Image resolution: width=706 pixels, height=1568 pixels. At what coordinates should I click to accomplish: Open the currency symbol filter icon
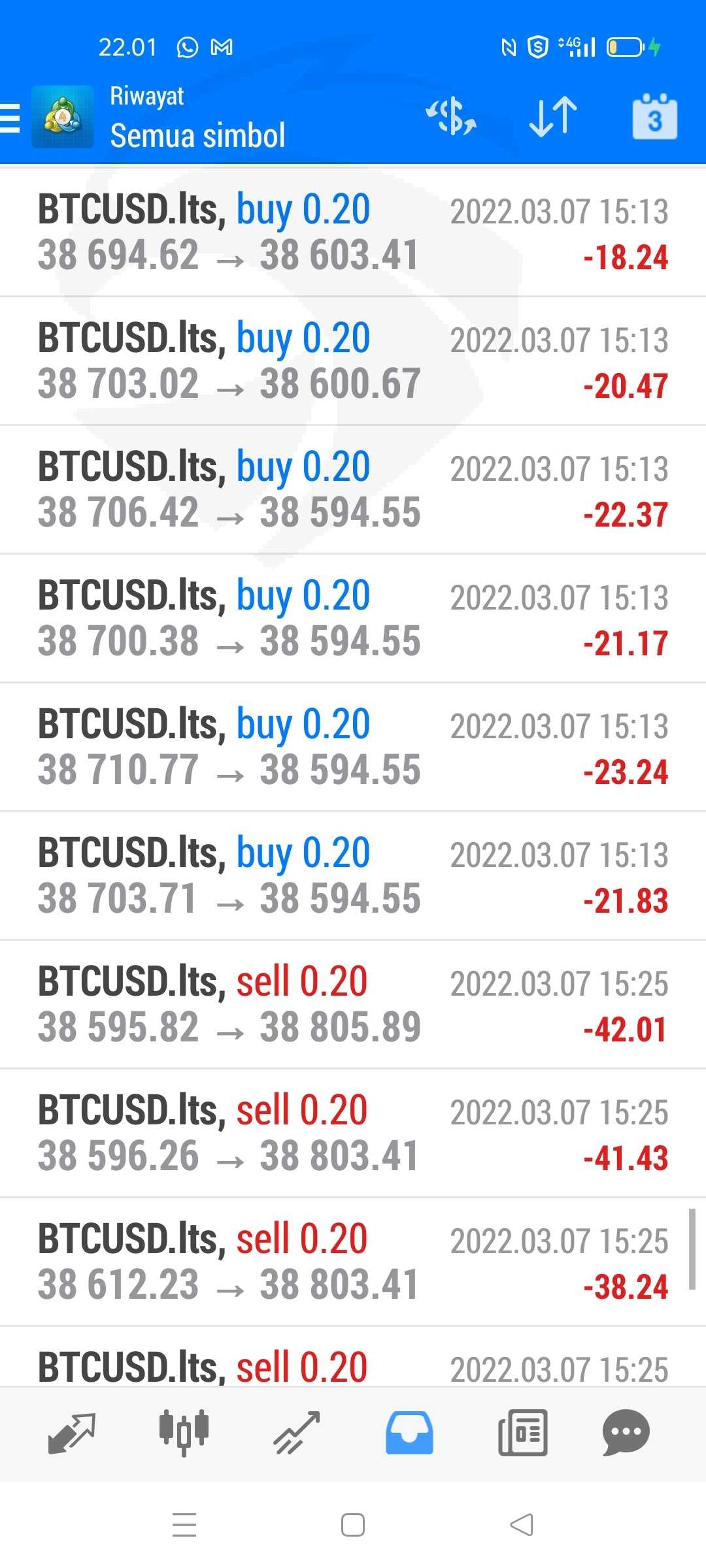click(x=451, y=117)
